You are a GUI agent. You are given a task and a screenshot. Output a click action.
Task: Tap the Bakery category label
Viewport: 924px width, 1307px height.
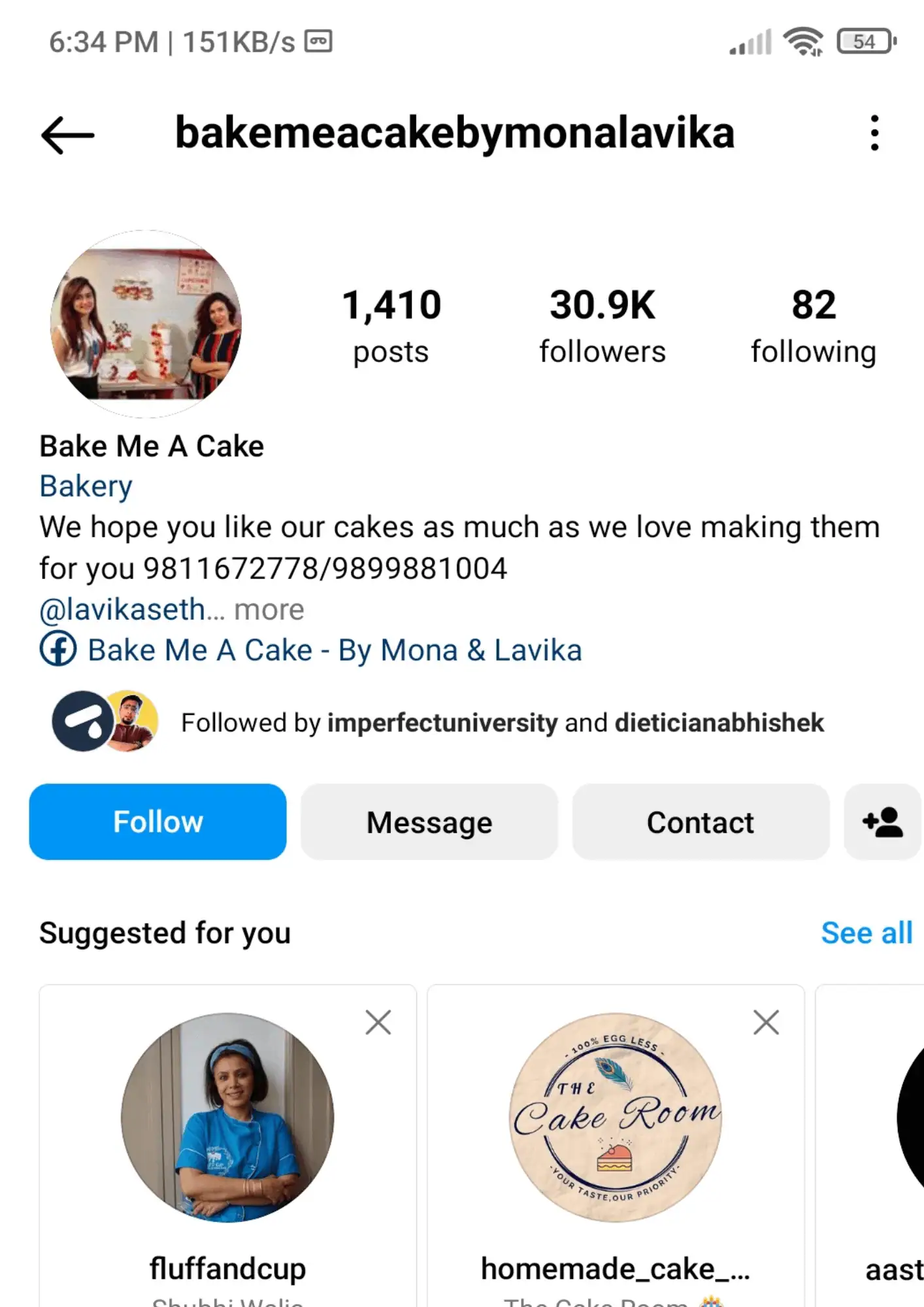point(86,486)
